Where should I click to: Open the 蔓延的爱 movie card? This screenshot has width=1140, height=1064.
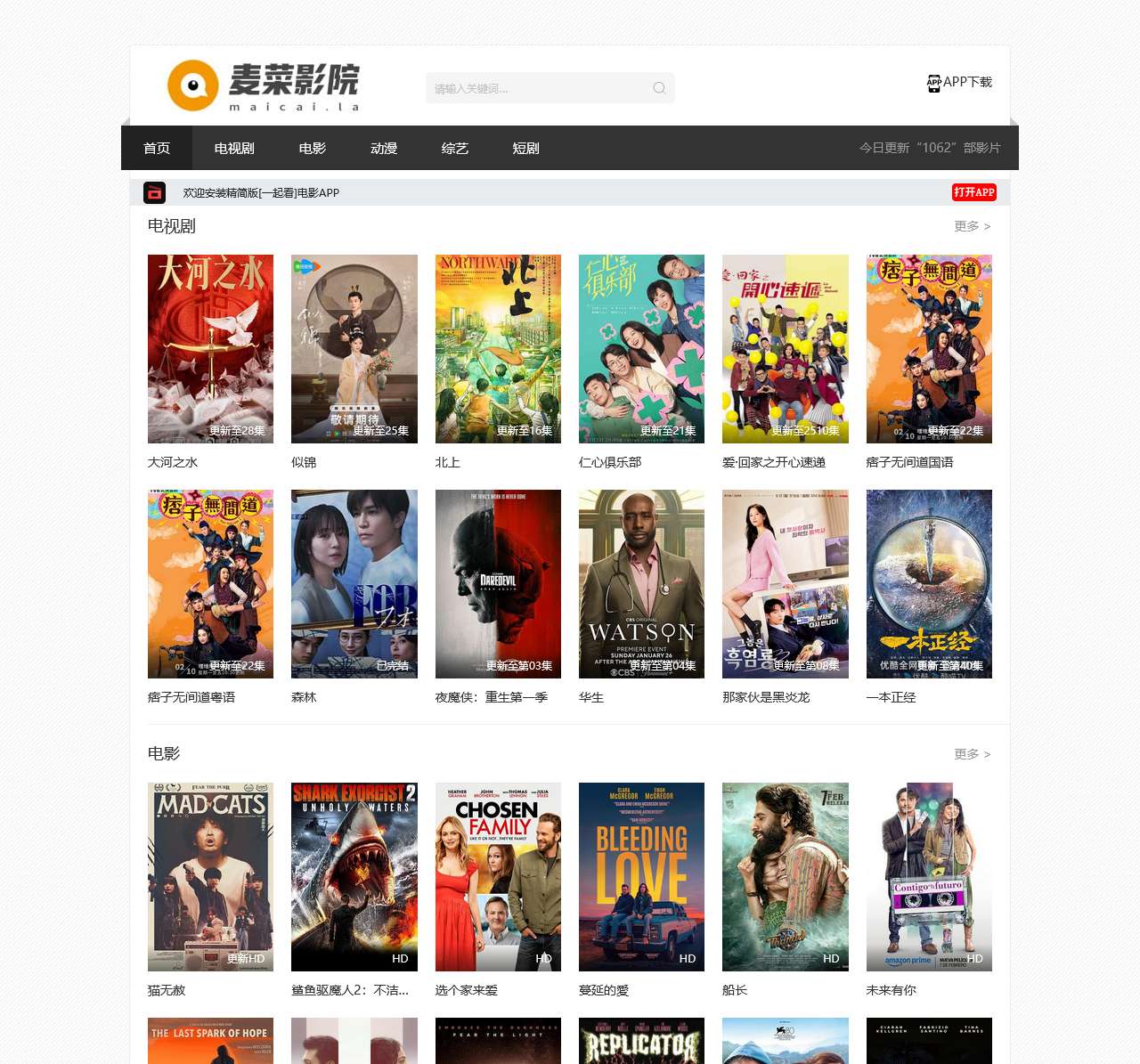pos(641,876)
